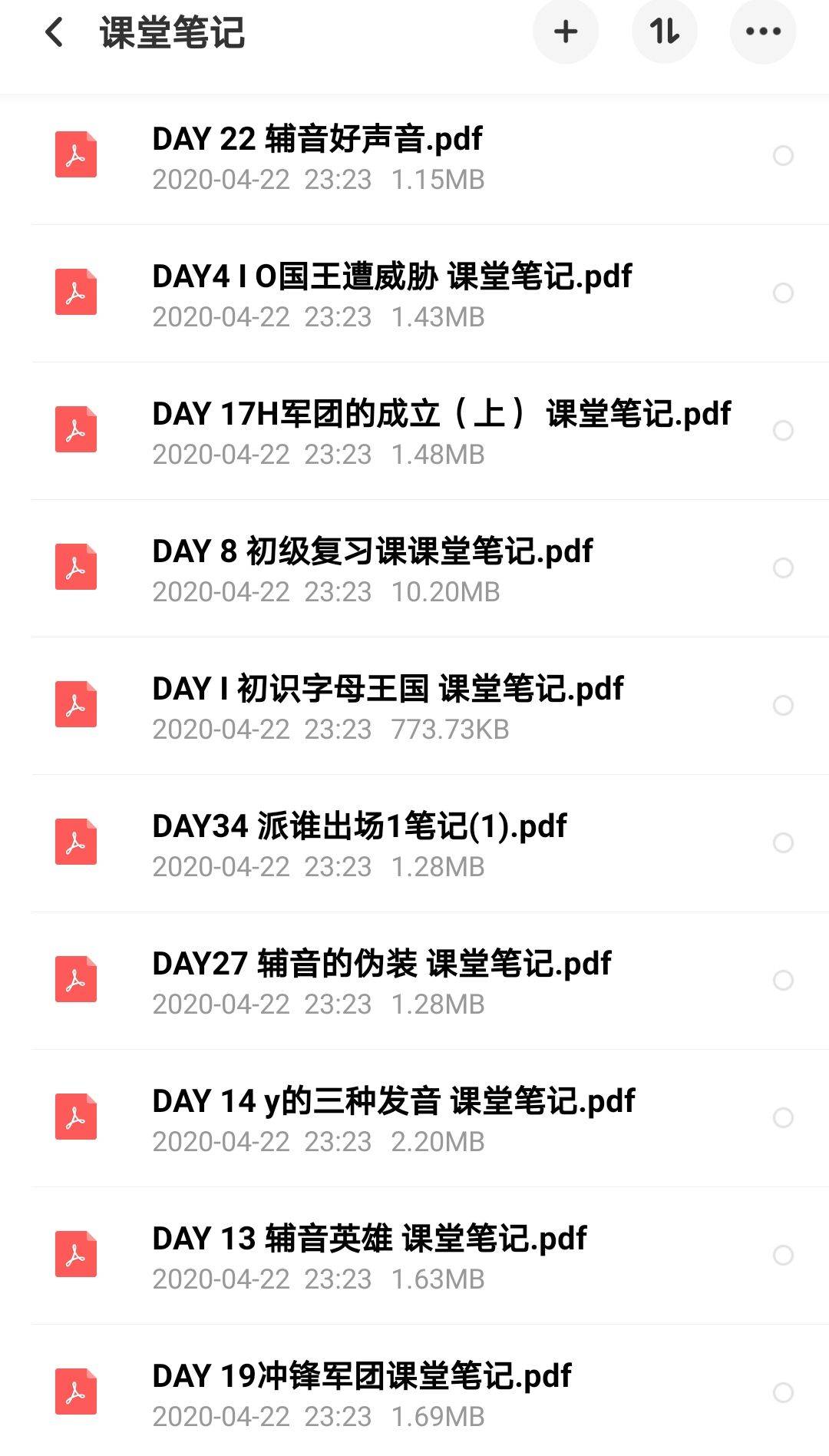Select the DAY 8 初级复习课 file circle
Viewport: 829px width, 1456px height.
tap(783, 568)
